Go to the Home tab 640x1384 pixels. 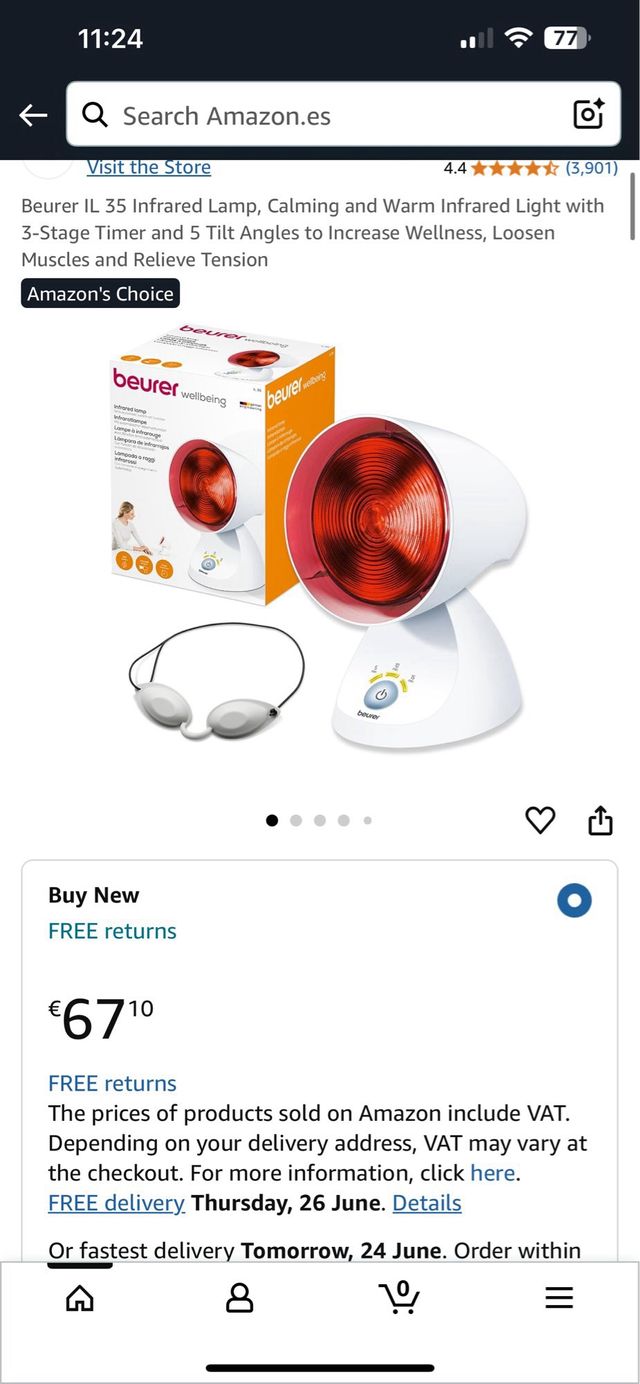tap(79, 1298)
